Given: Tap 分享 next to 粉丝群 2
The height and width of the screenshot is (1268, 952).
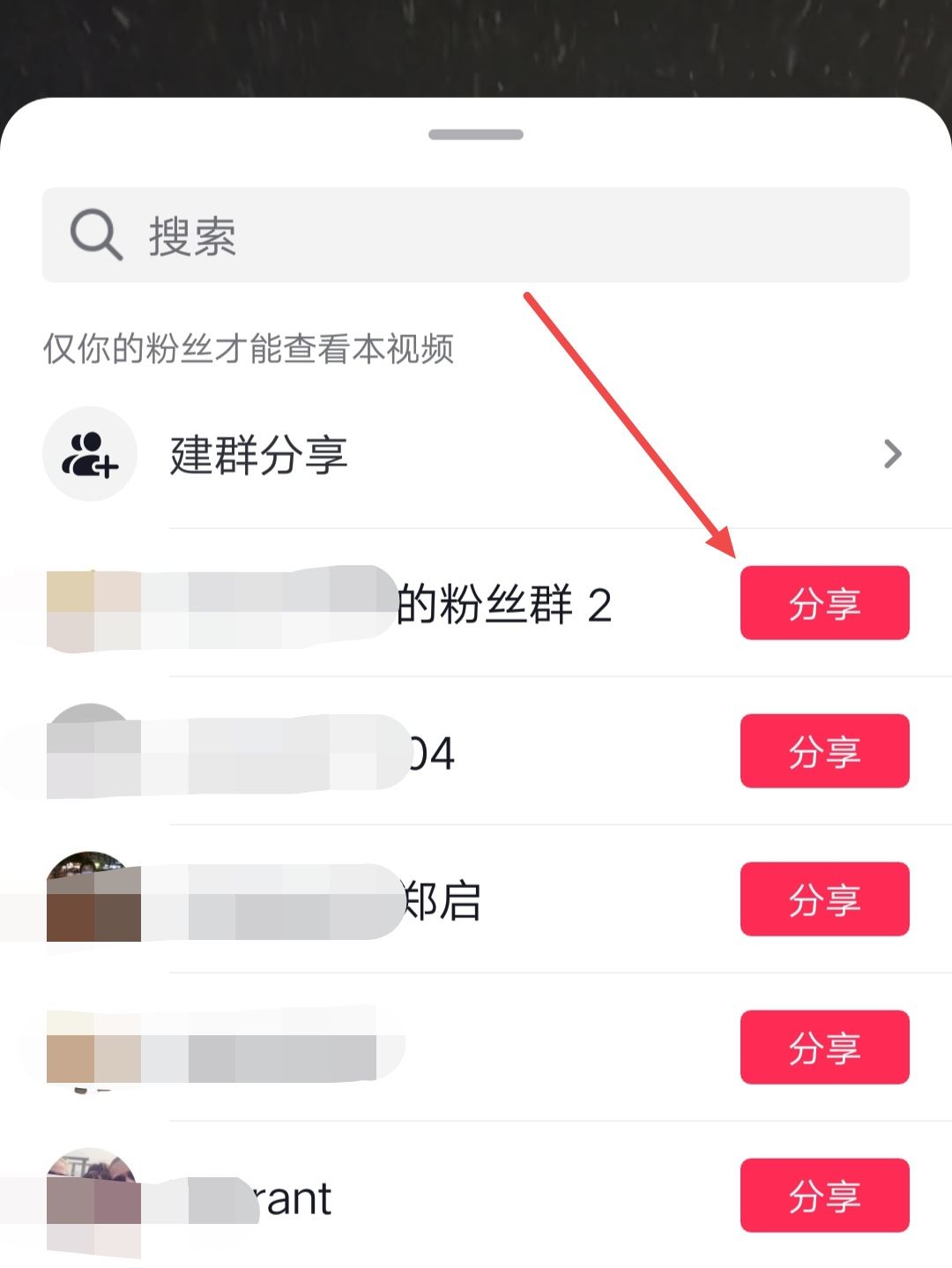Looking at the screenshot, I should pyautogui.click(x=823, y=602).
